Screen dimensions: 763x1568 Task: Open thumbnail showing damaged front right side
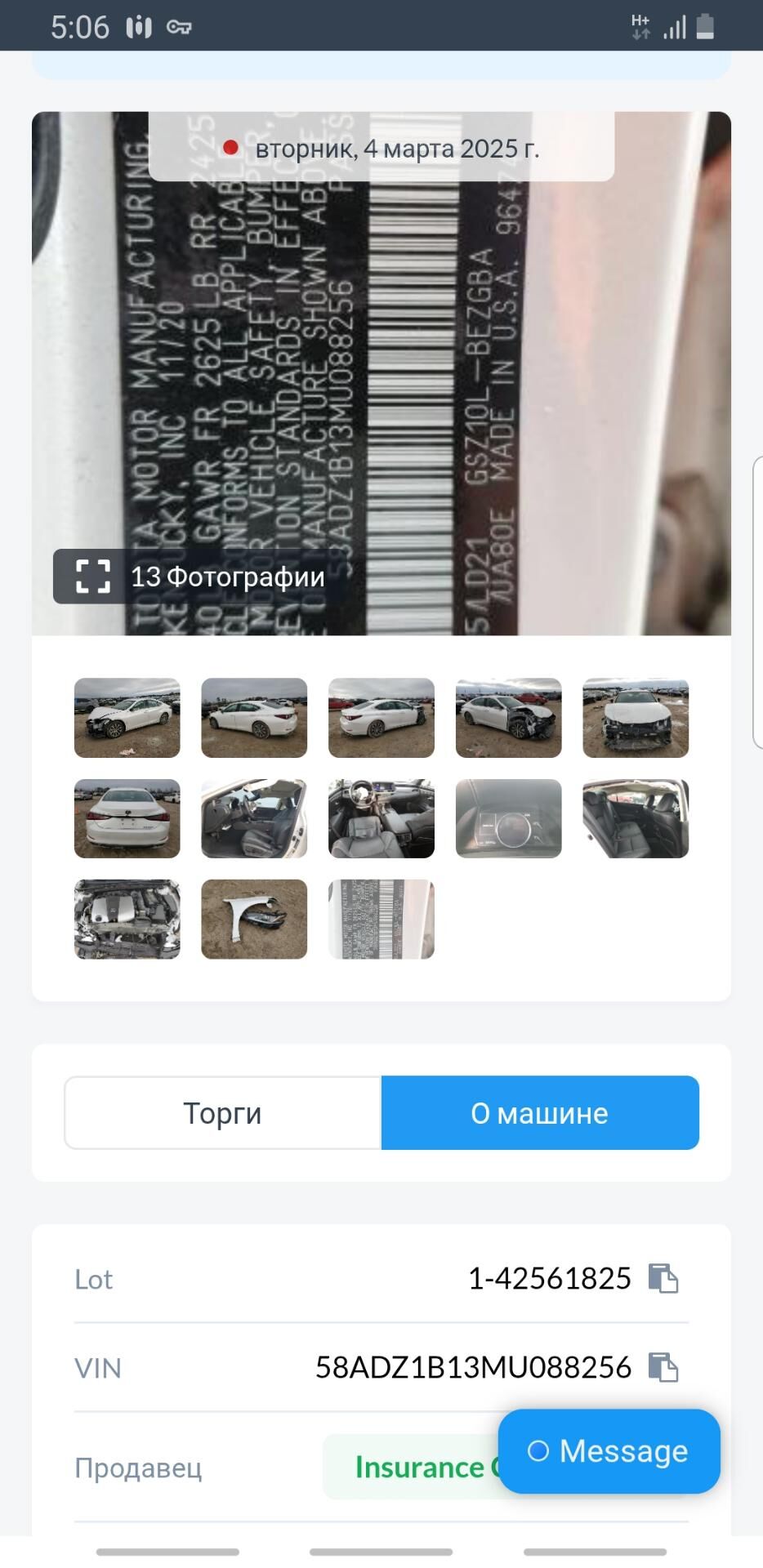point(508,718)
